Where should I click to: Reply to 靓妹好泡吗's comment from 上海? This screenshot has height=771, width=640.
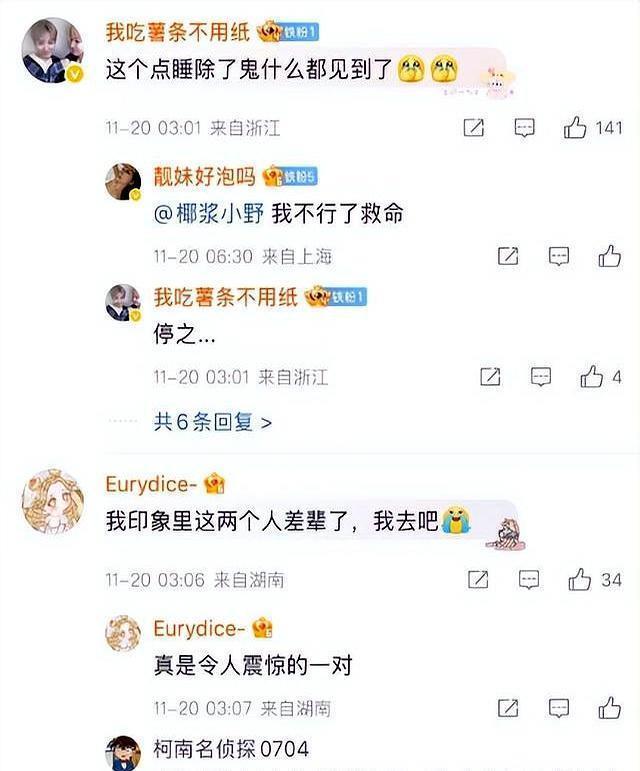pos(558,256)
